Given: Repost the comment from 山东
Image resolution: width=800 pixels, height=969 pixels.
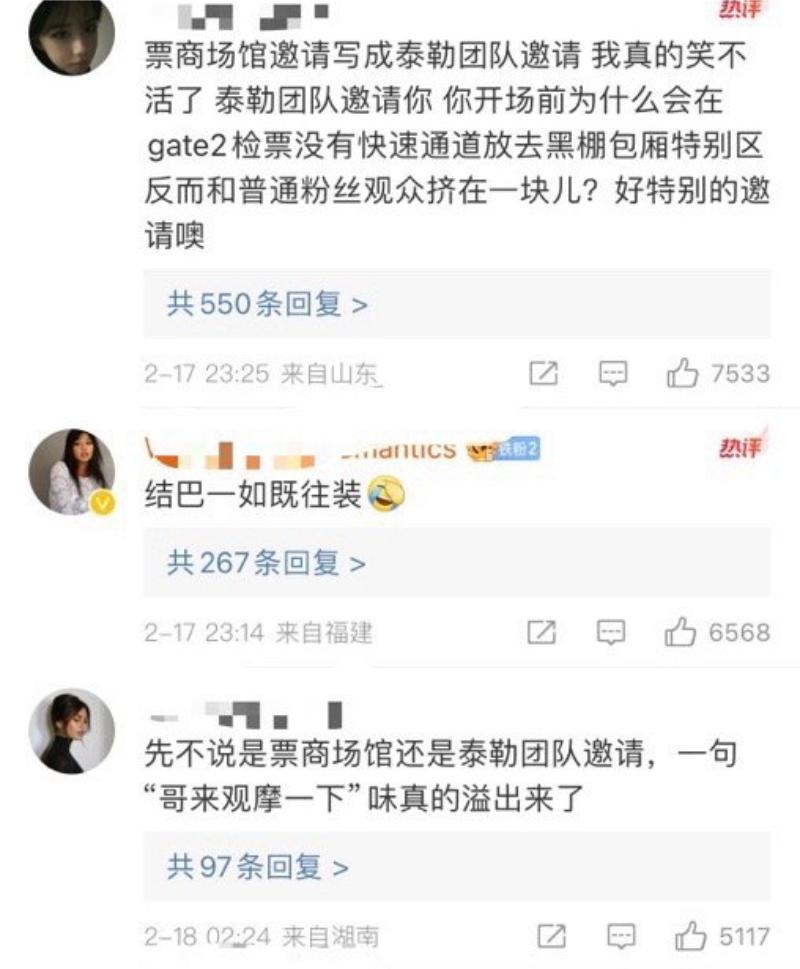Looking at the screenshot, I should (542, 374).
